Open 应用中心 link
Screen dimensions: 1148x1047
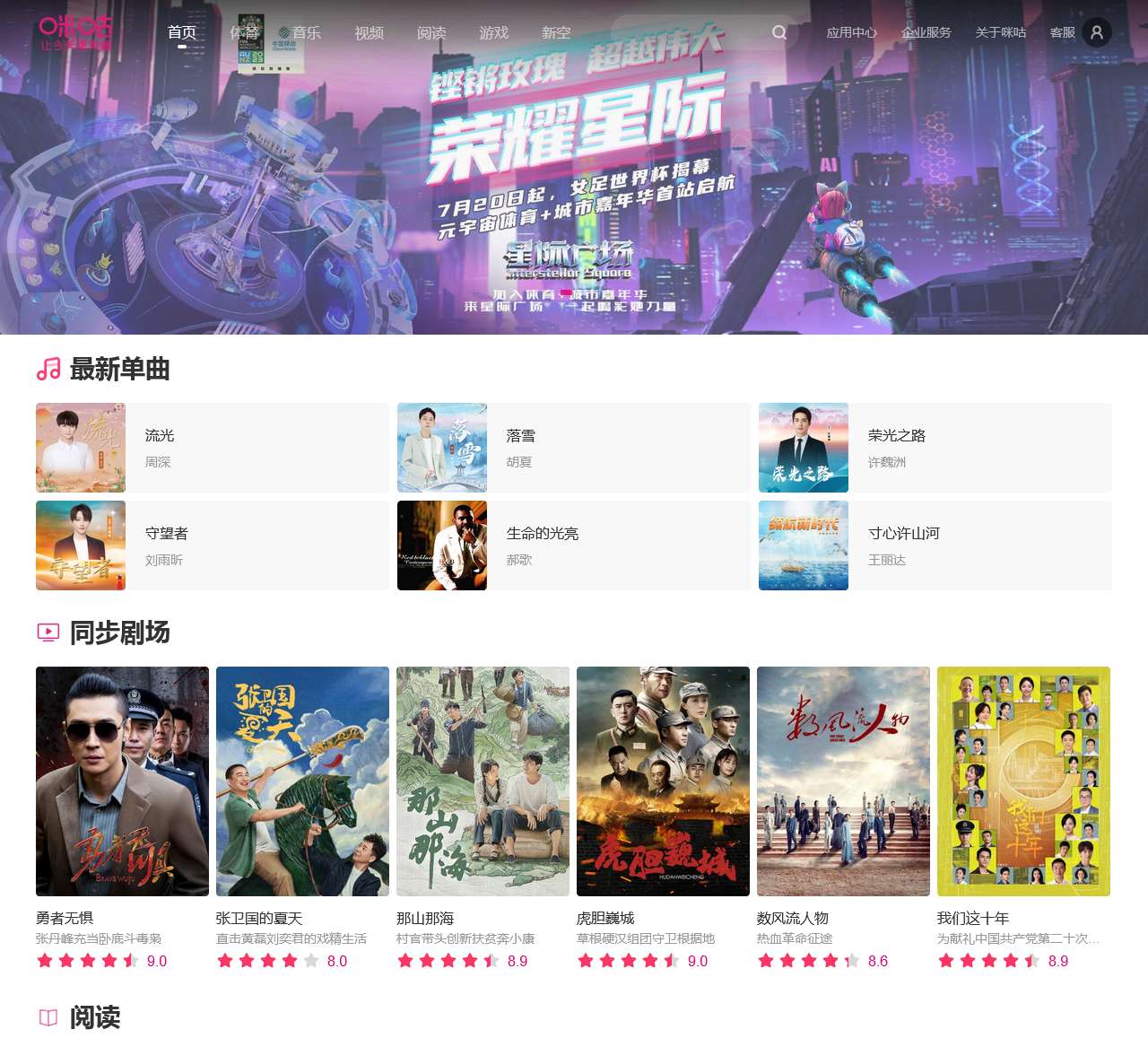[851, 32]
